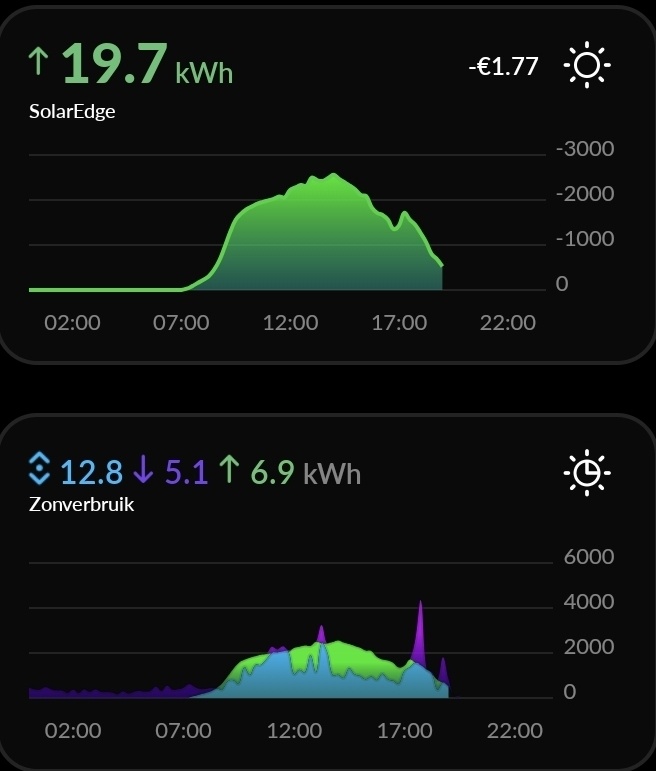This screenshot has height=771, width=656.
Task: Open the Zonverbruik consumption card
Action: pyautogui.click(x=82, y=504)
